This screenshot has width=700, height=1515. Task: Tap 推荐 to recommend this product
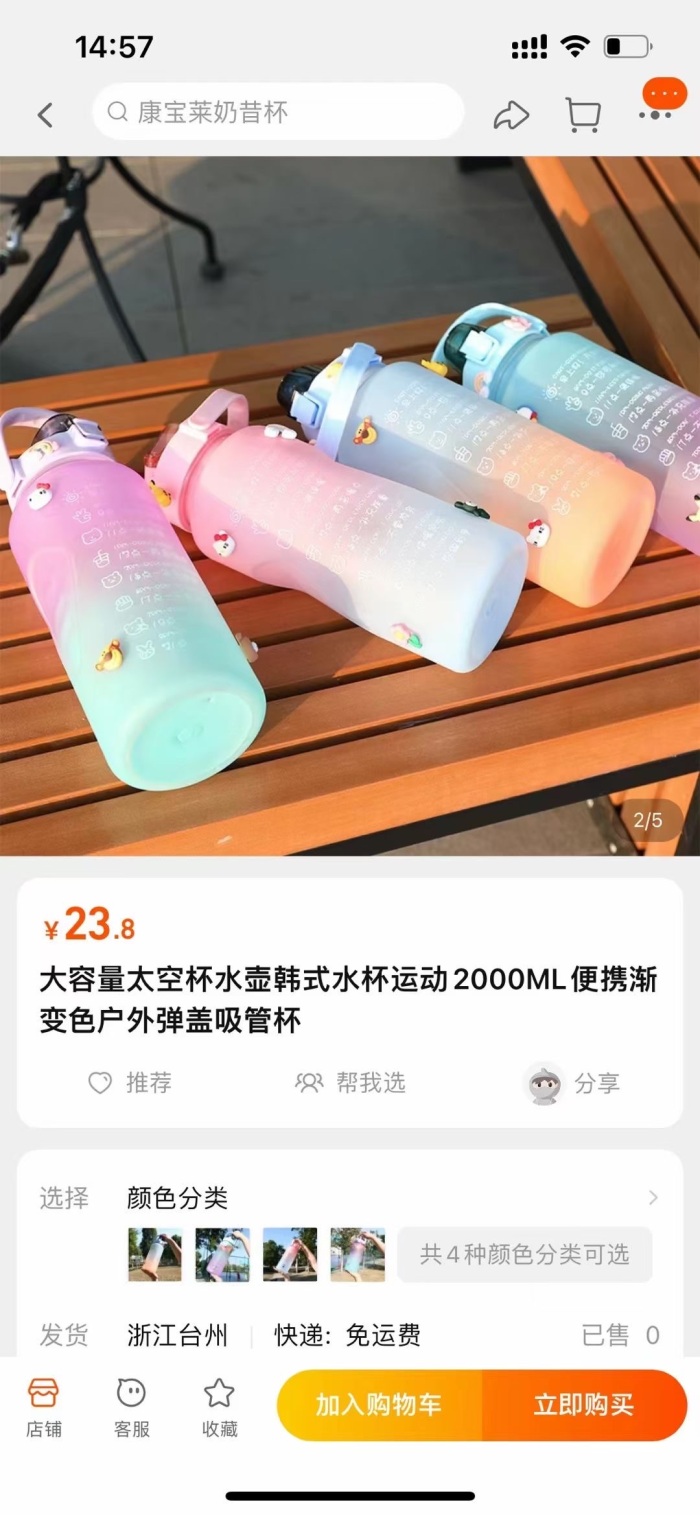click(130, 1083)
